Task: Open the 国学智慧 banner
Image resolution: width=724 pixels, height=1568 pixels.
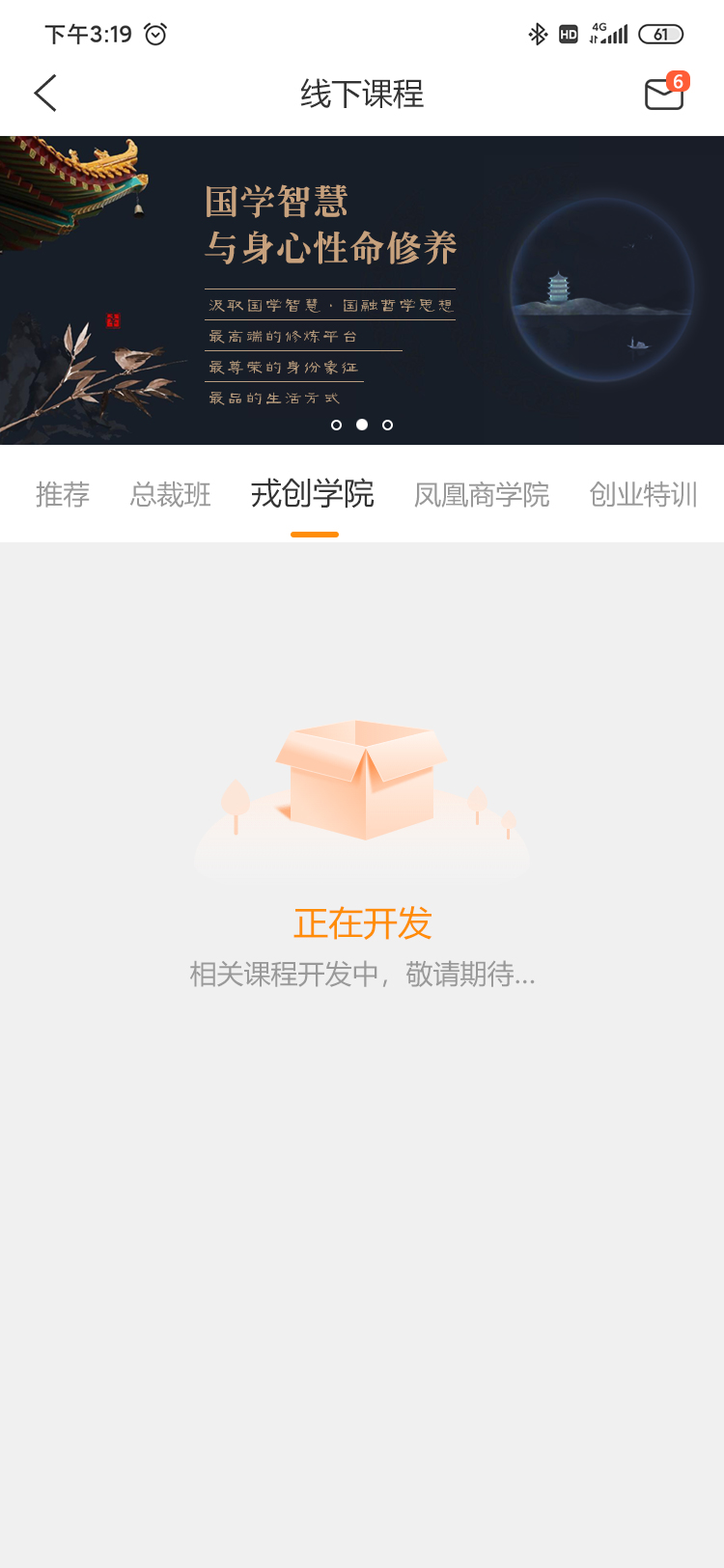Action: 362,289
